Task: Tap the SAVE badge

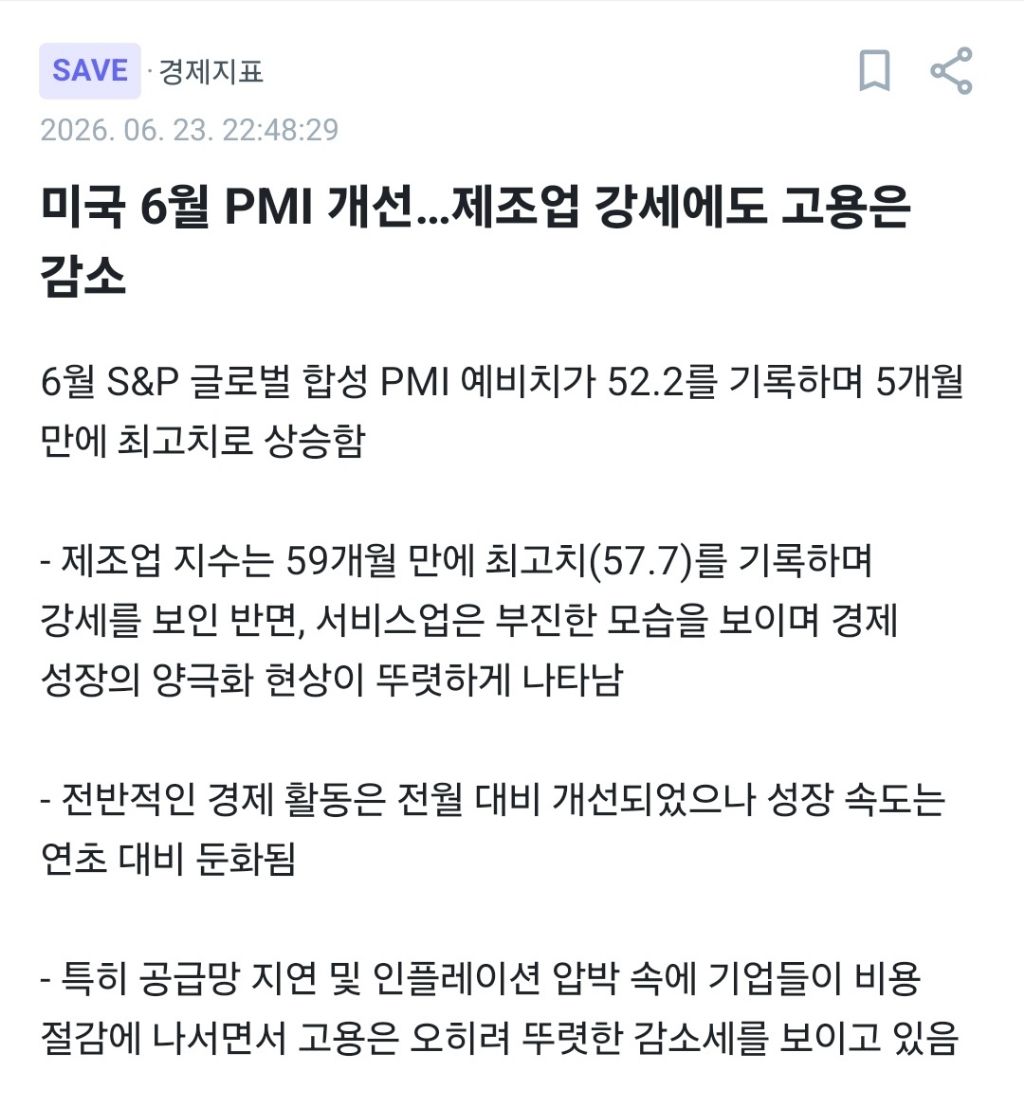Action: [90, 71]
